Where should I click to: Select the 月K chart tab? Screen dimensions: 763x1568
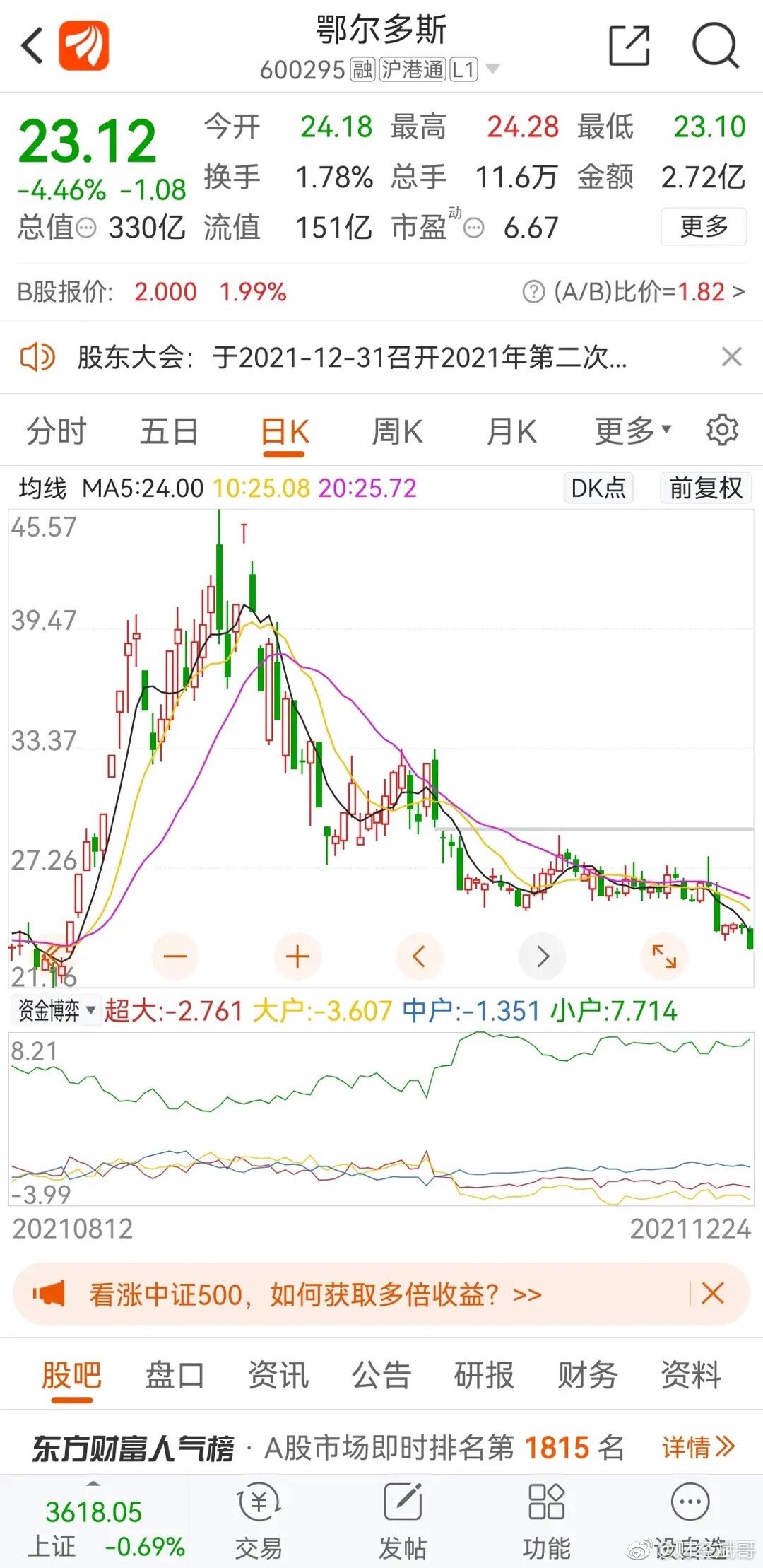coord(511,431)
